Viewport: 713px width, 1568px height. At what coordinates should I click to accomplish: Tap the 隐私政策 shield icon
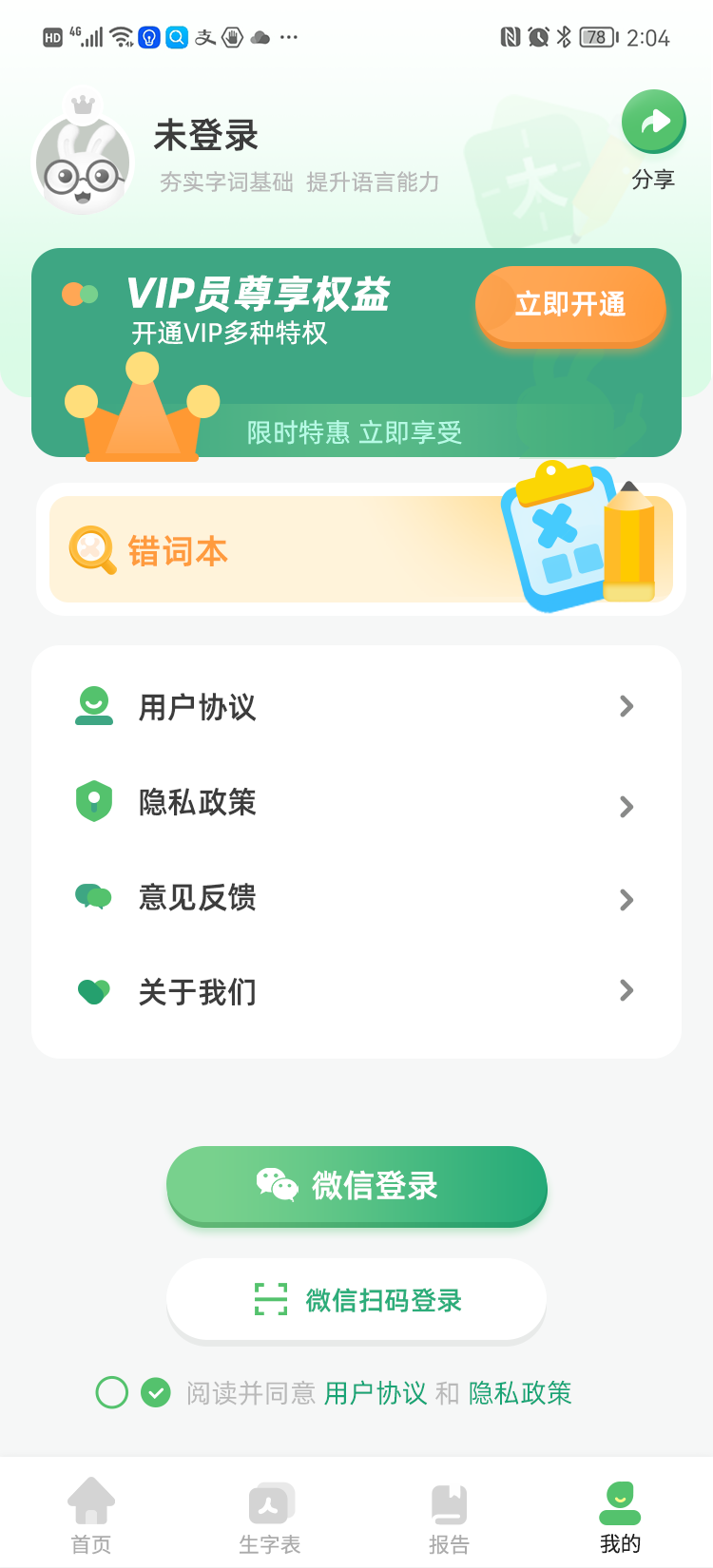tap(92, 802)
